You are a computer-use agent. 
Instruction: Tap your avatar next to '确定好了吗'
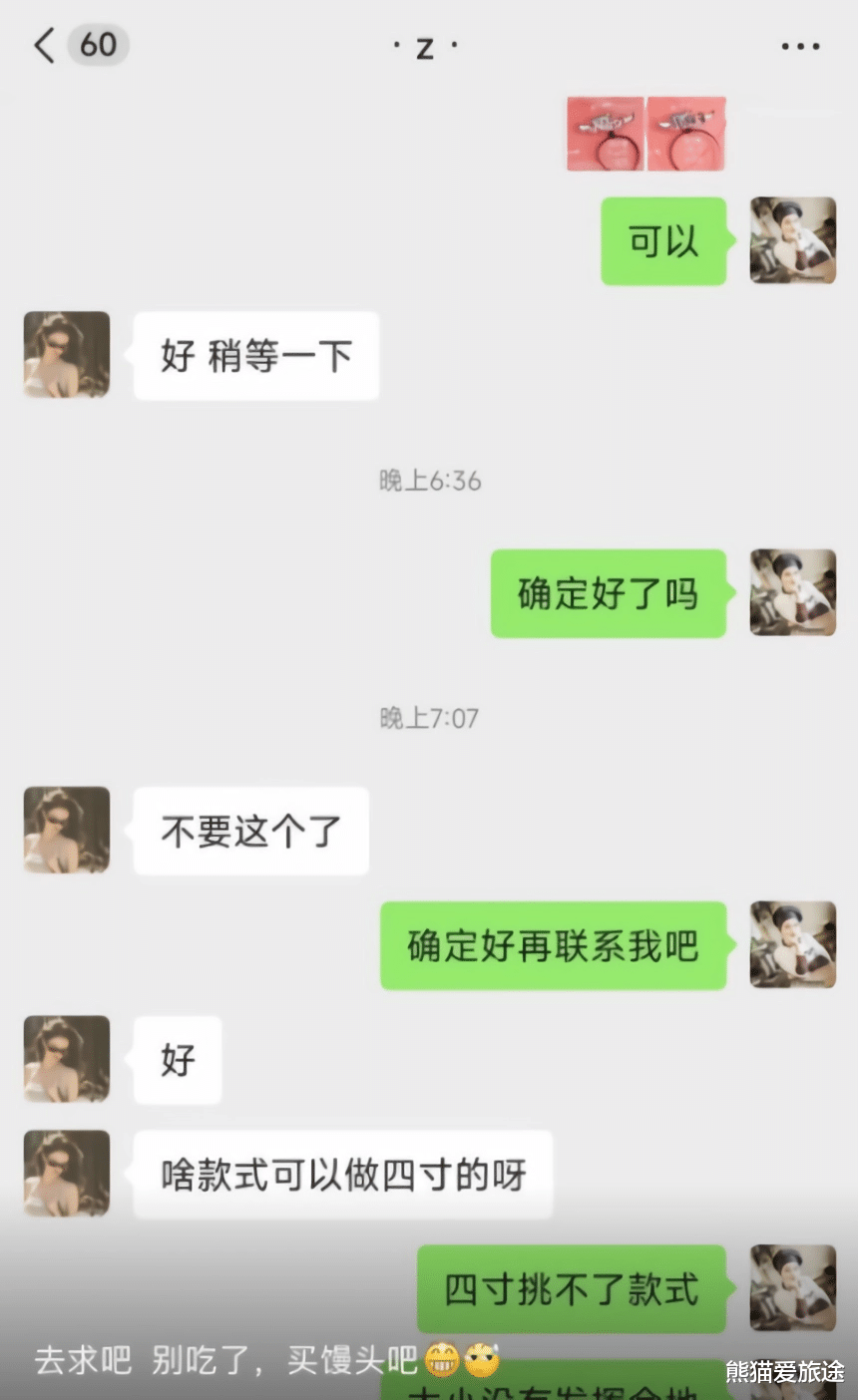pyautogui.click(x=793, y=592)
